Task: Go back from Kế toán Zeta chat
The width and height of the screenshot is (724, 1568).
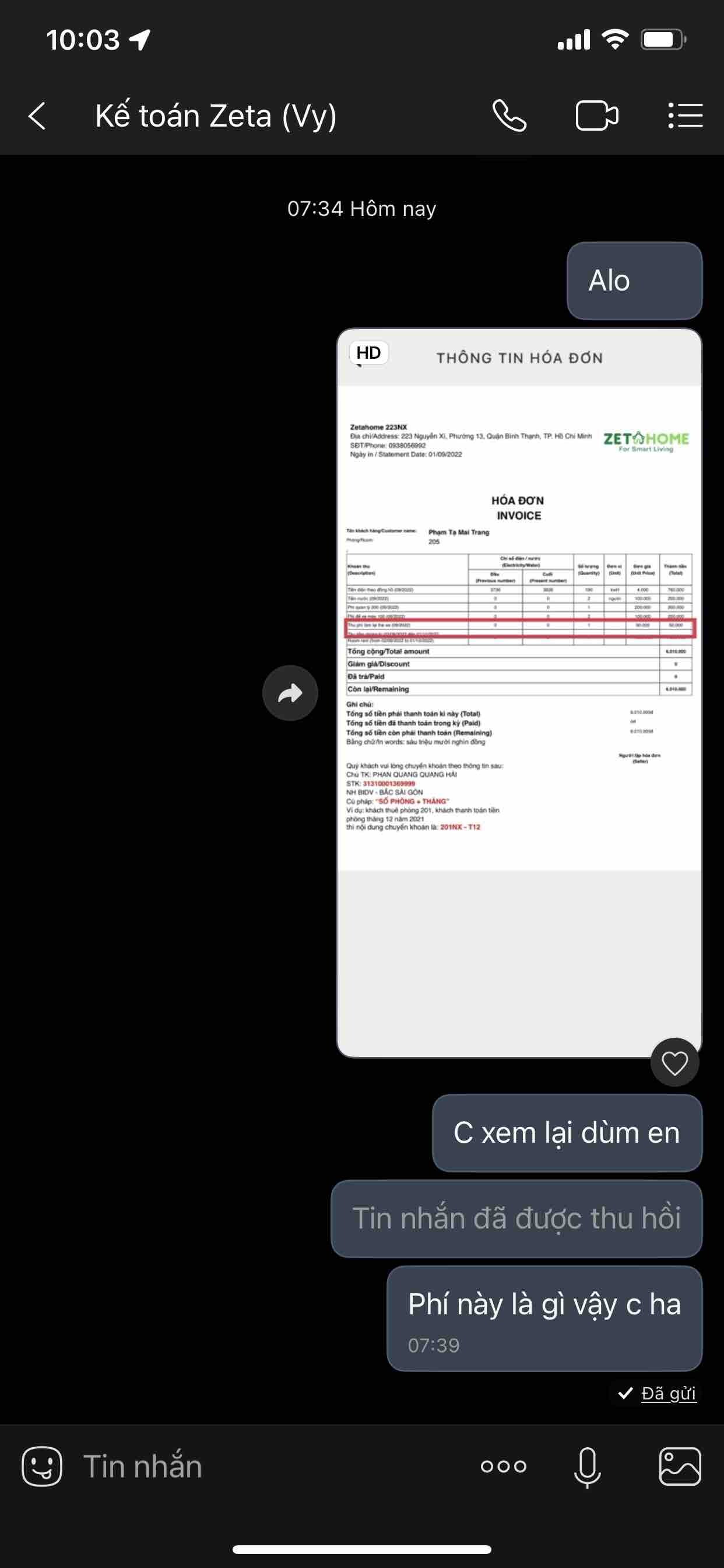Action: click(x=38, y=116)
